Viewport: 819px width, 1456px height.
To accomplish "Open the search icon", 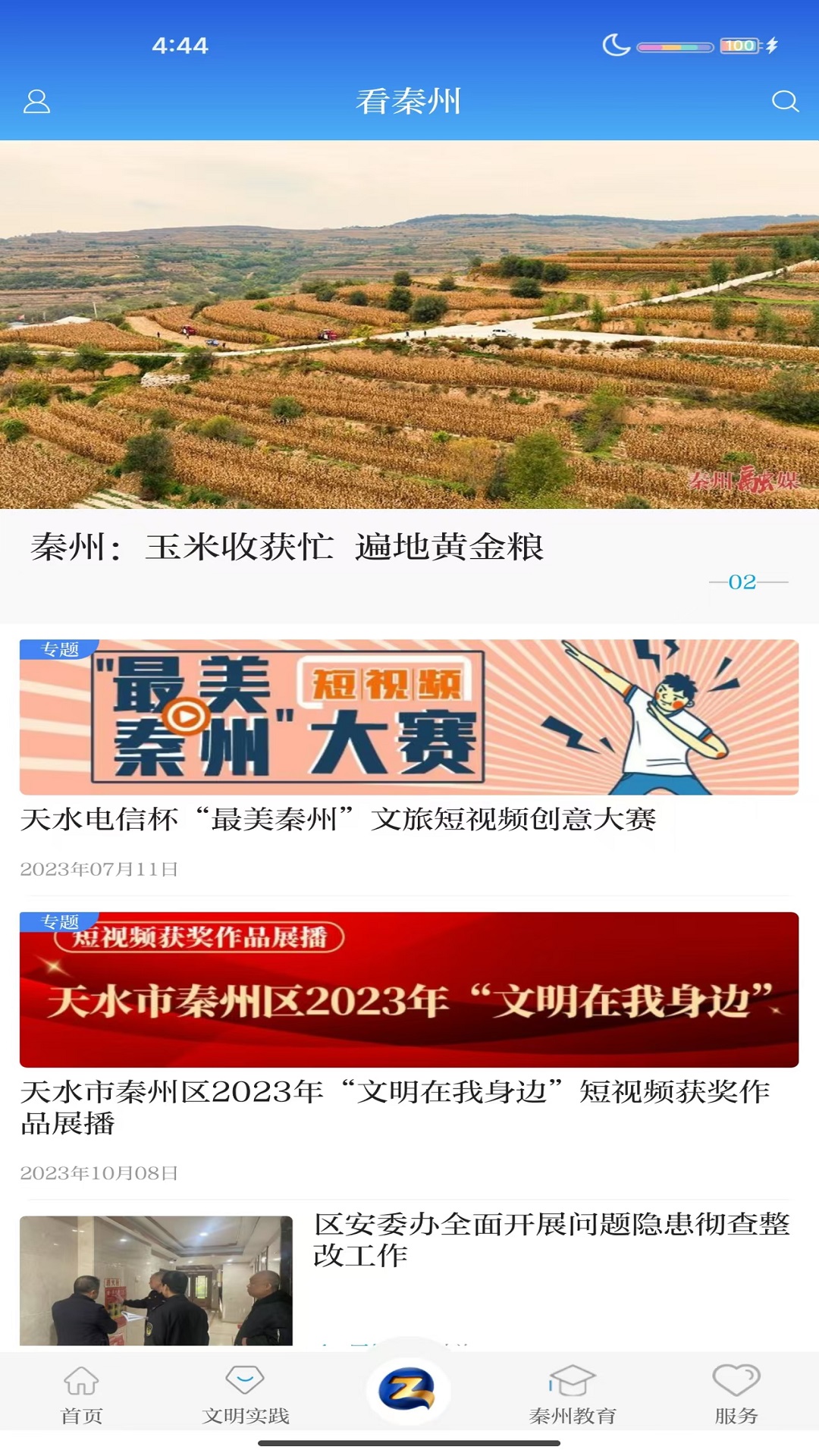I will 785,101.
